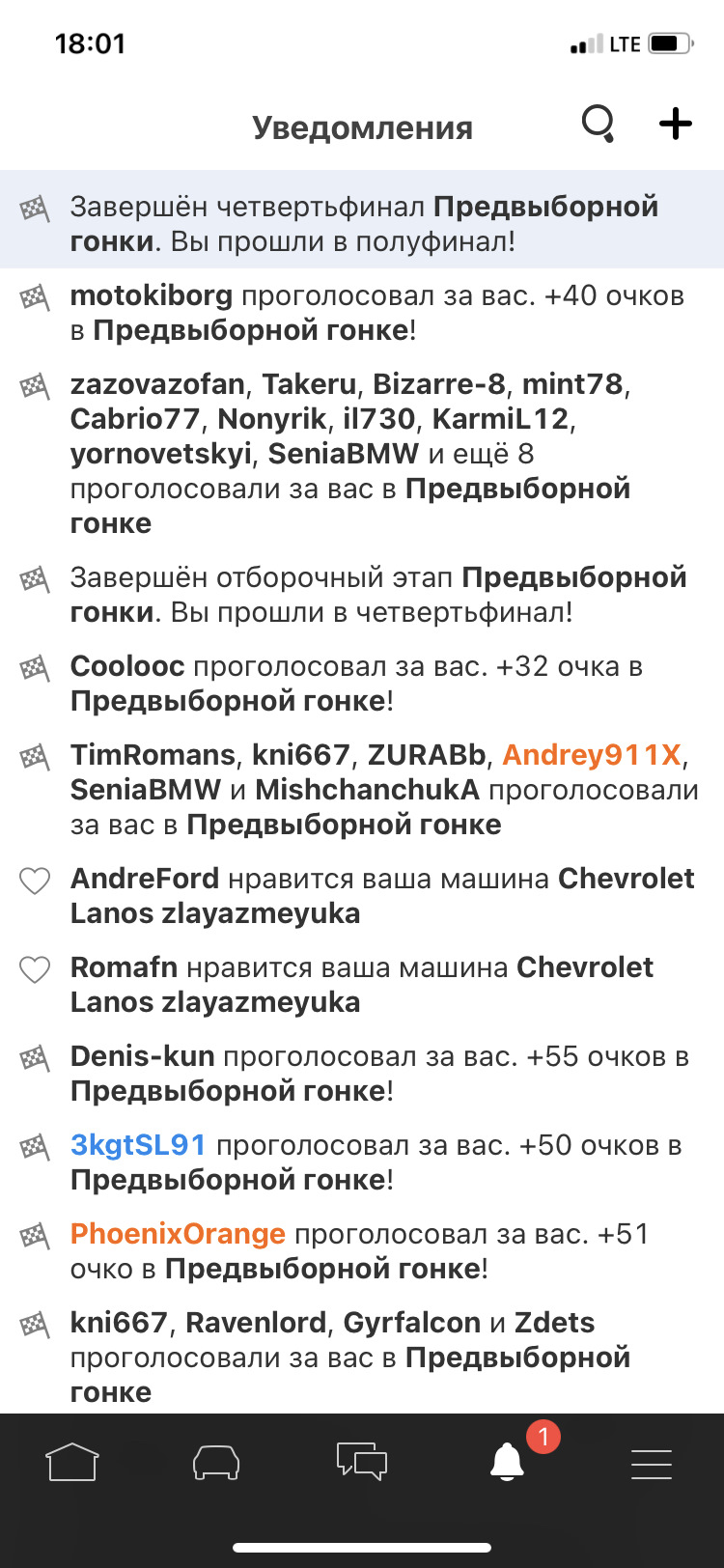
Task: Open Denis-kun's profile
Action: [x=142, y=1056]
